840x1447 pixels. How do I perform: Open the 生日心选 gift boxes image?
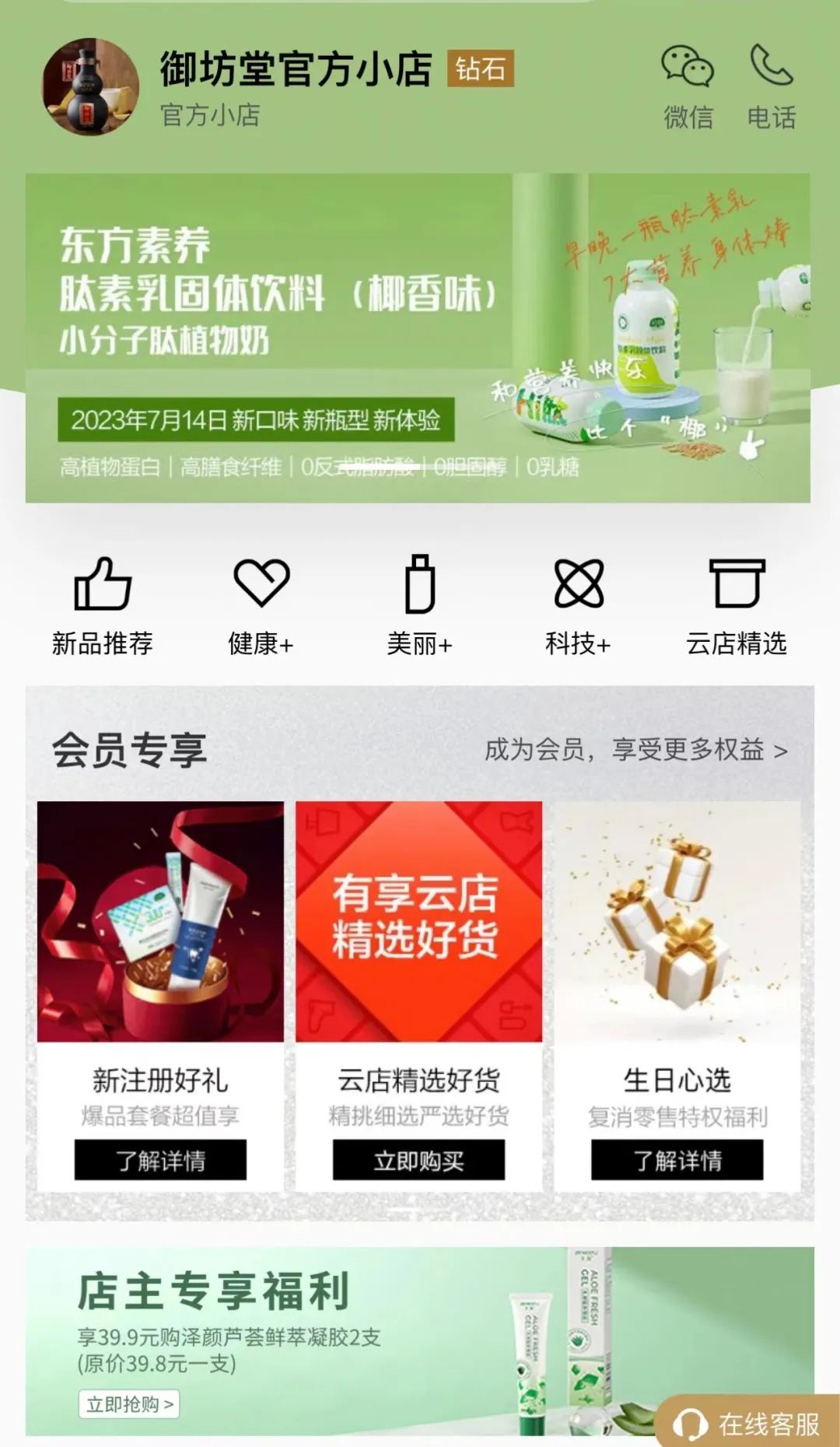click(677, 921)
